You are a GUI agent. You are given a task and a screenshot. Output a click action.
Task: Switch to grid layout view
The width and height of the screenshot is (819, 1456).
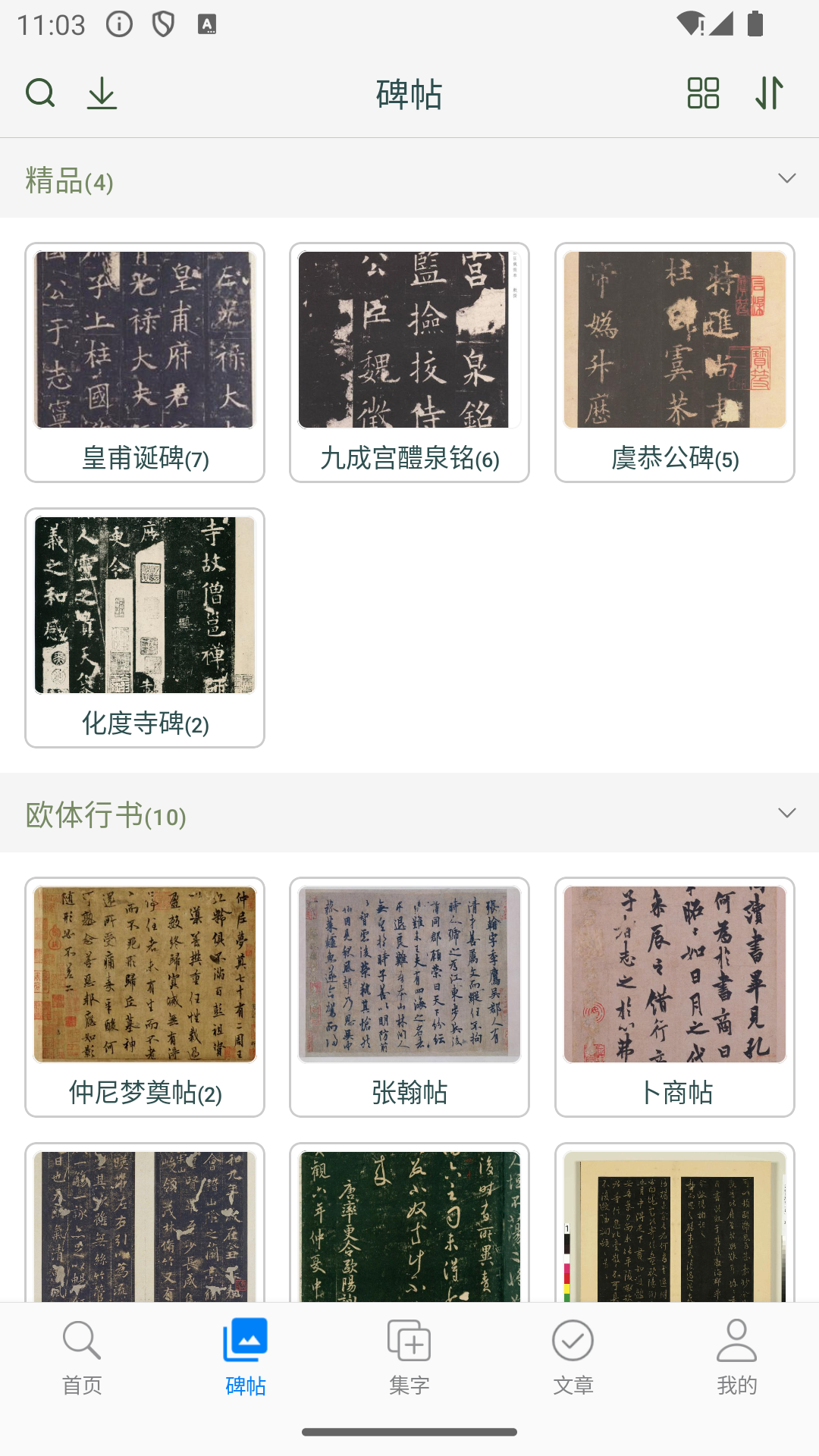pyautogui.click(x=703, y=93)
